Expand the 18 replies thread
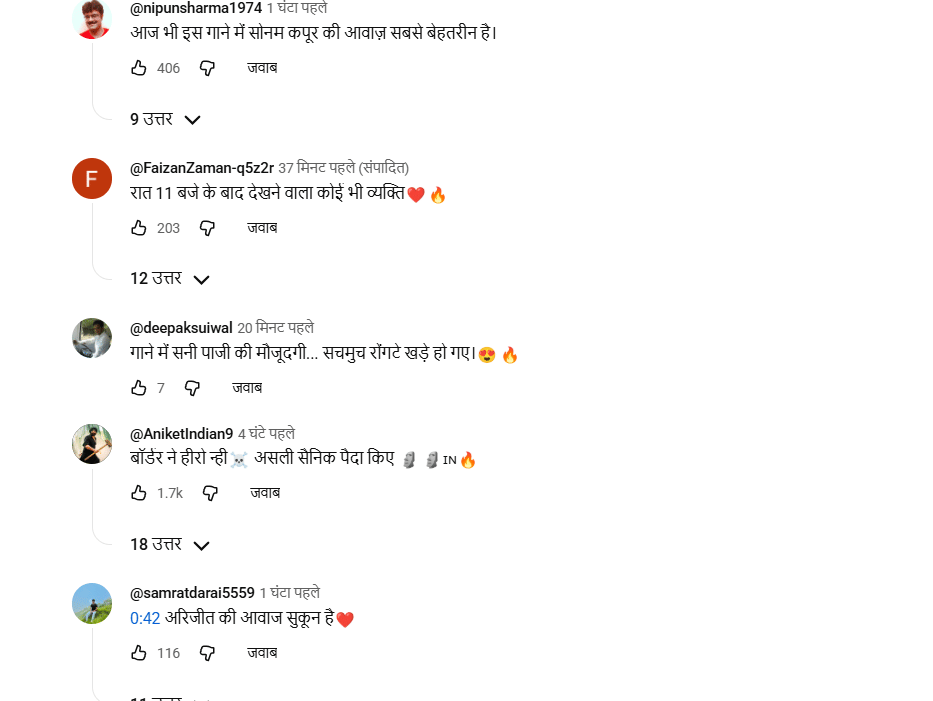 point(170,545)
